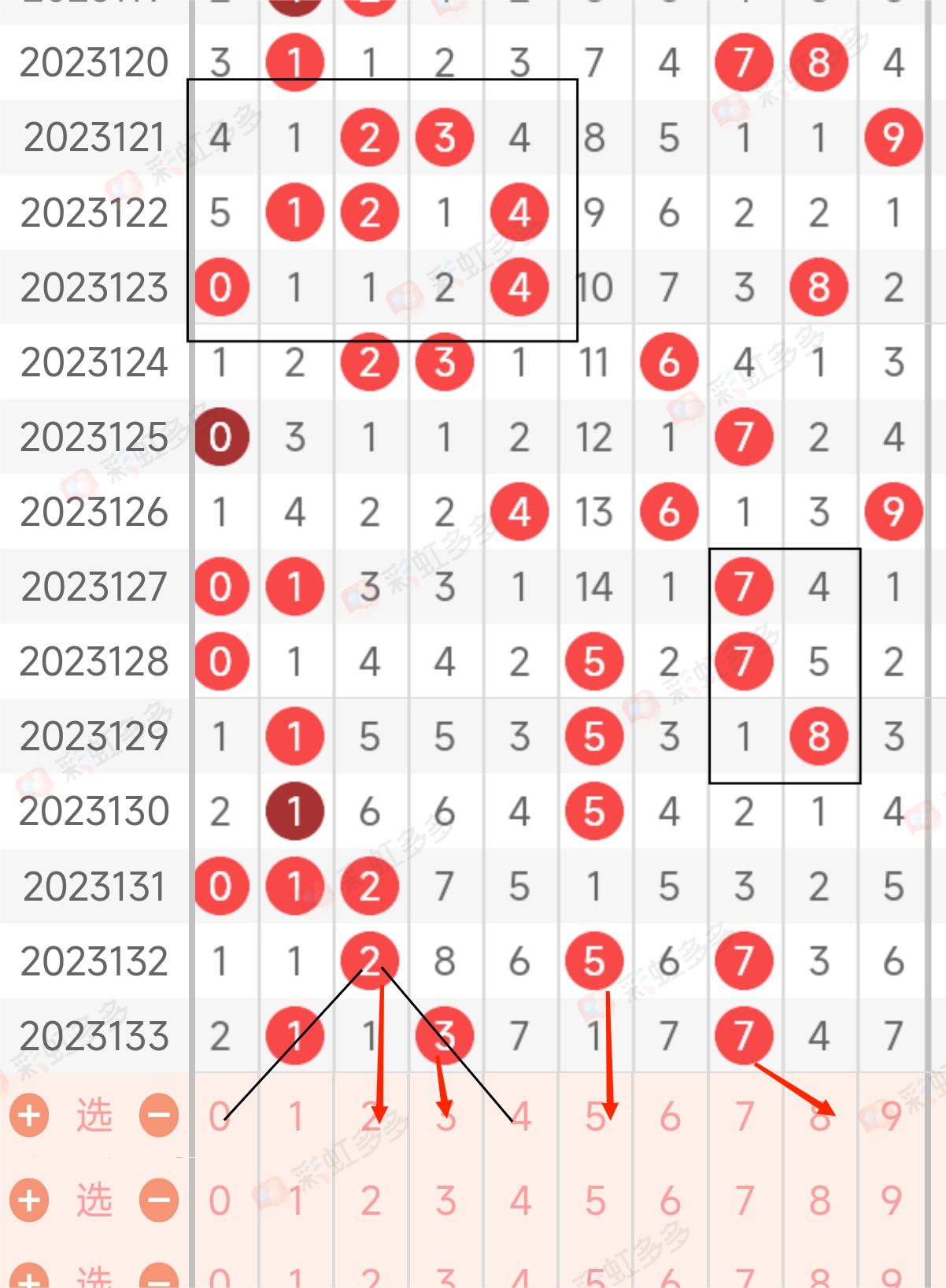The width and height of the screenshot is (946, 1288).
Task: Choose number 1 in the first pick row
Action: (295, 1116)
